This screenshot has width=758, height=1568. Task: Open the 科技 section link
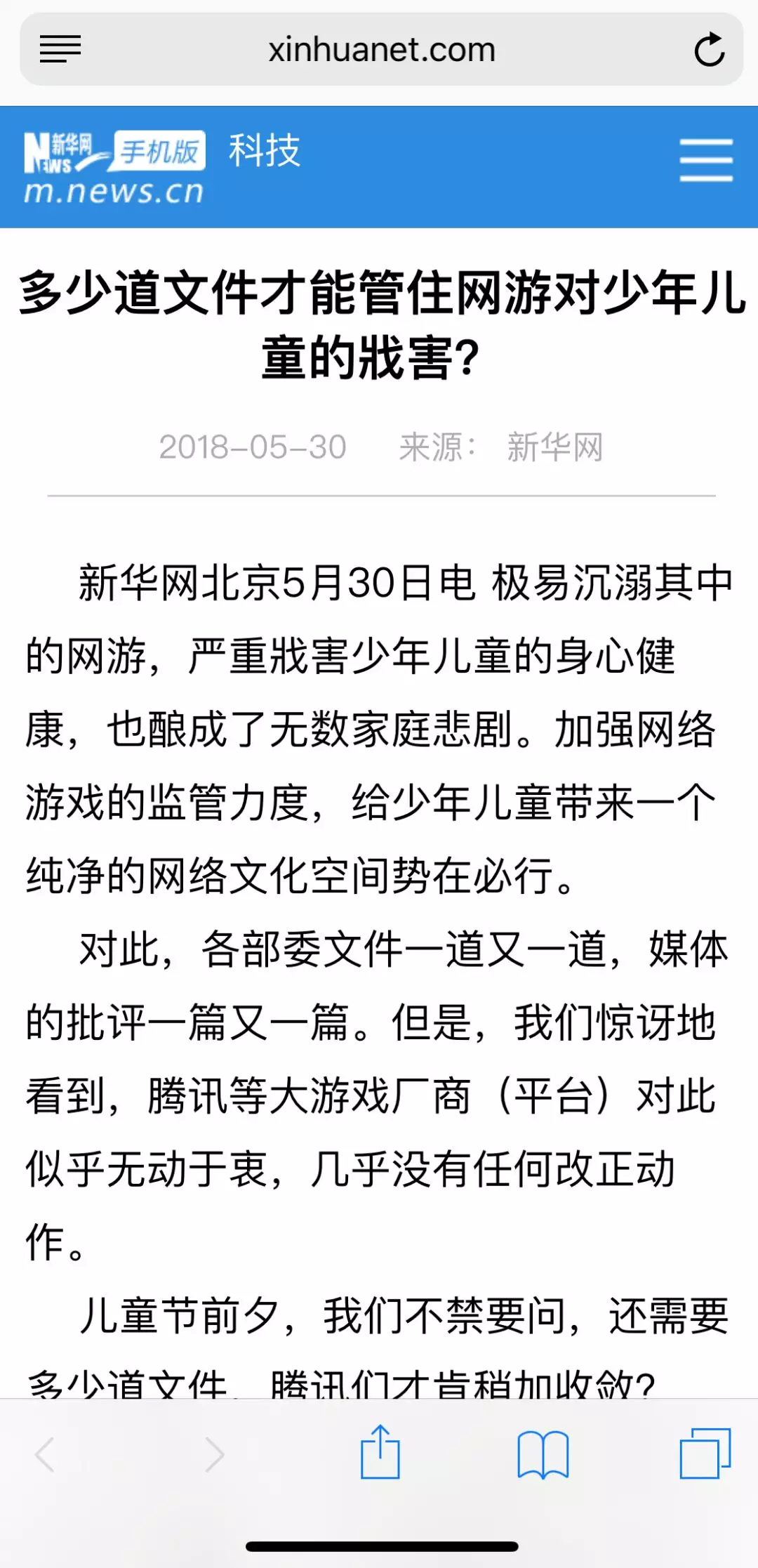pos(264,150)
